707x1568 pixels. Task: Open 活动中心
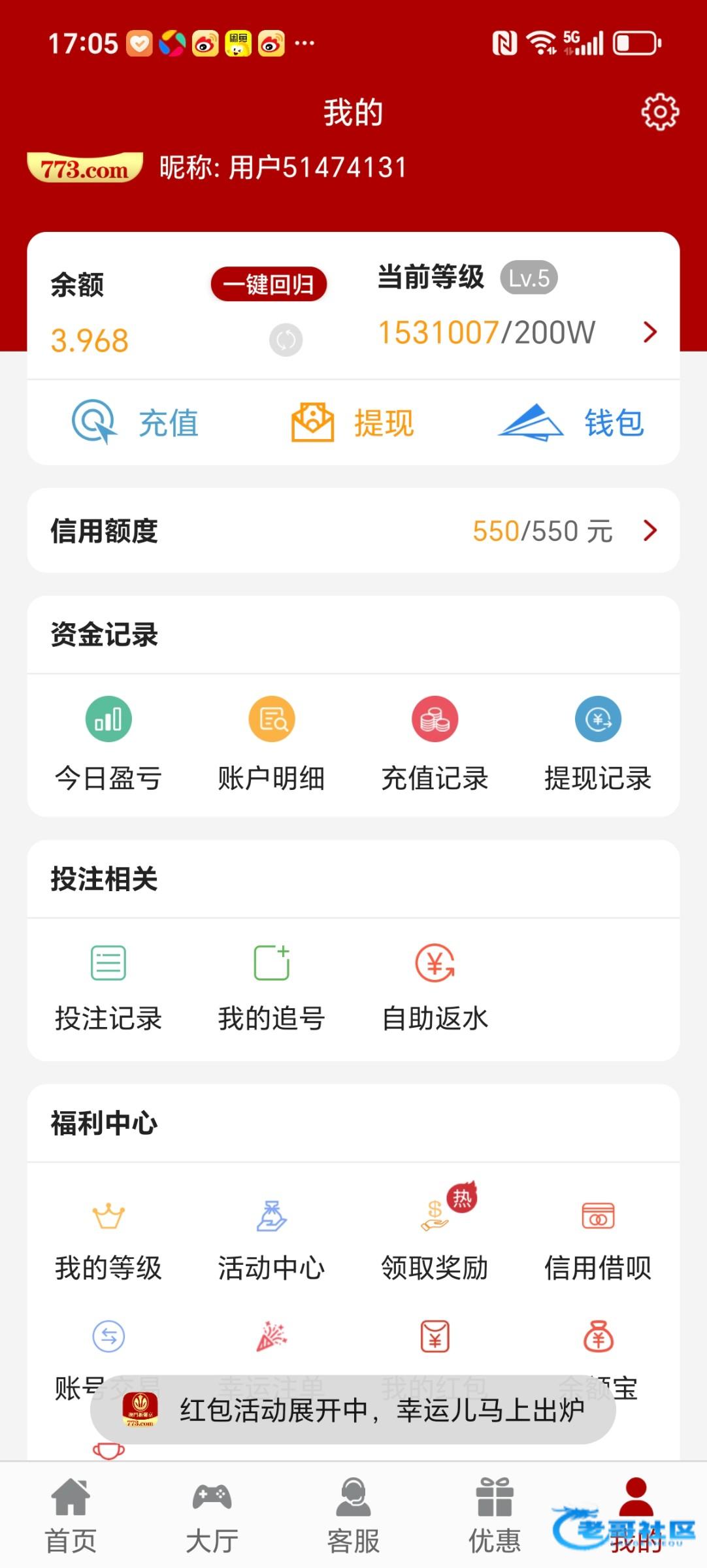(272, 1240)
